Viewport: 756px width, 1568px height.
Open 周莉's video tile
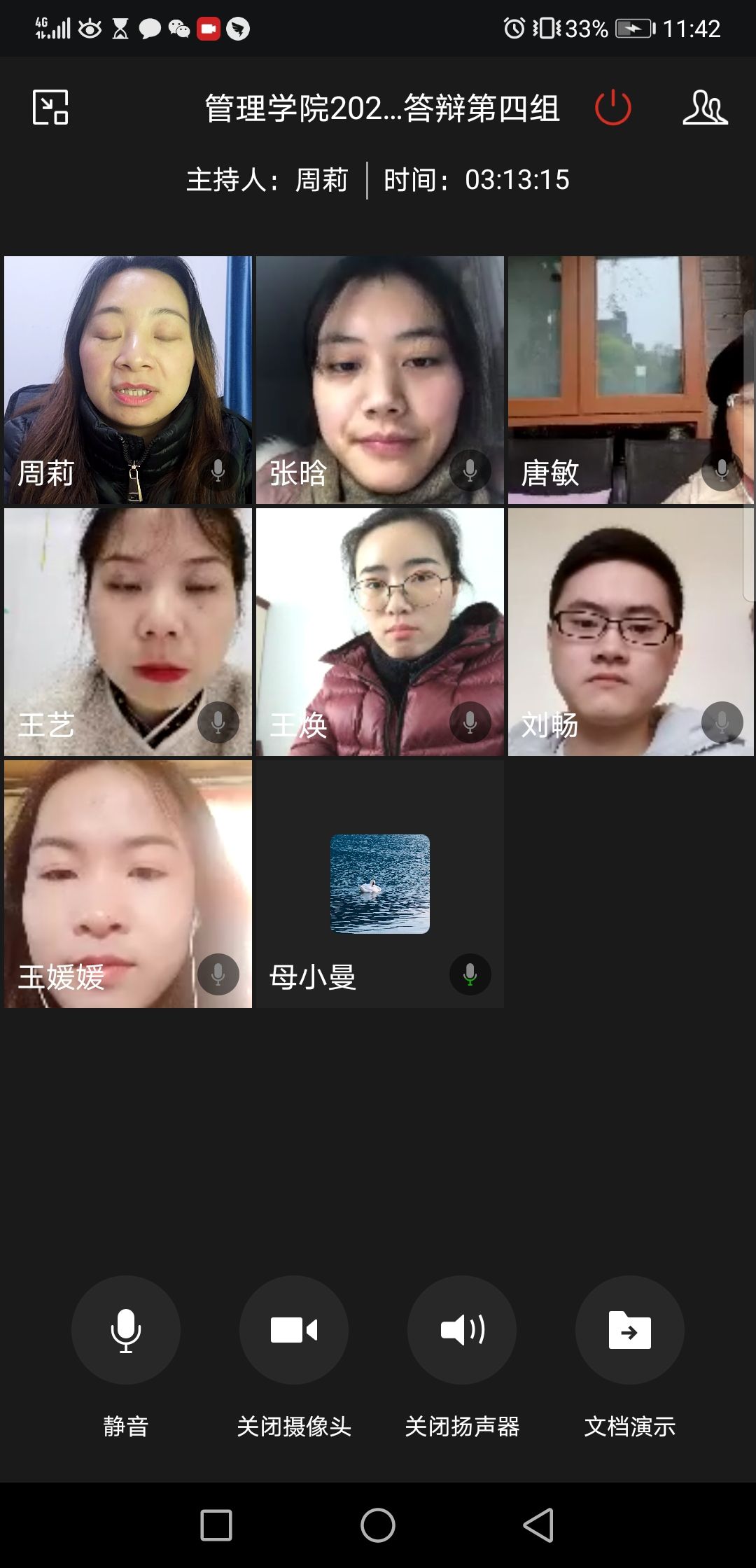click(128, 379)
